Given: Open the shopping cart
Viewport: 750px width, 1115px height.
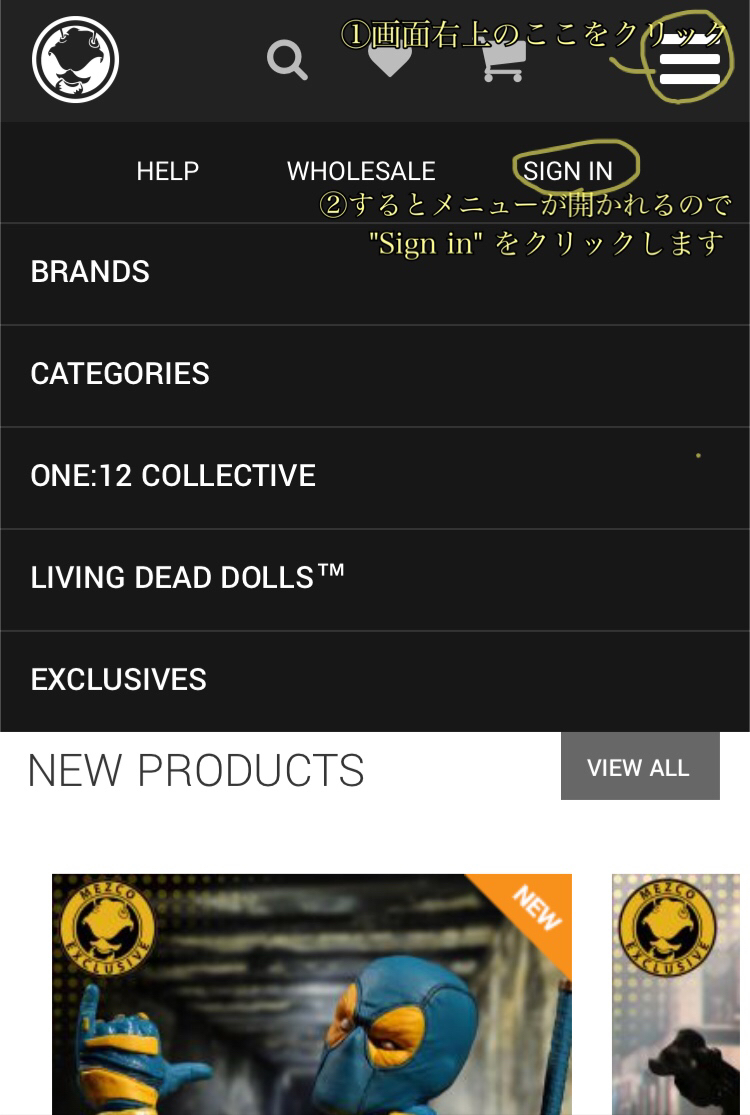Looking at the screenshot, I should 503,61.
